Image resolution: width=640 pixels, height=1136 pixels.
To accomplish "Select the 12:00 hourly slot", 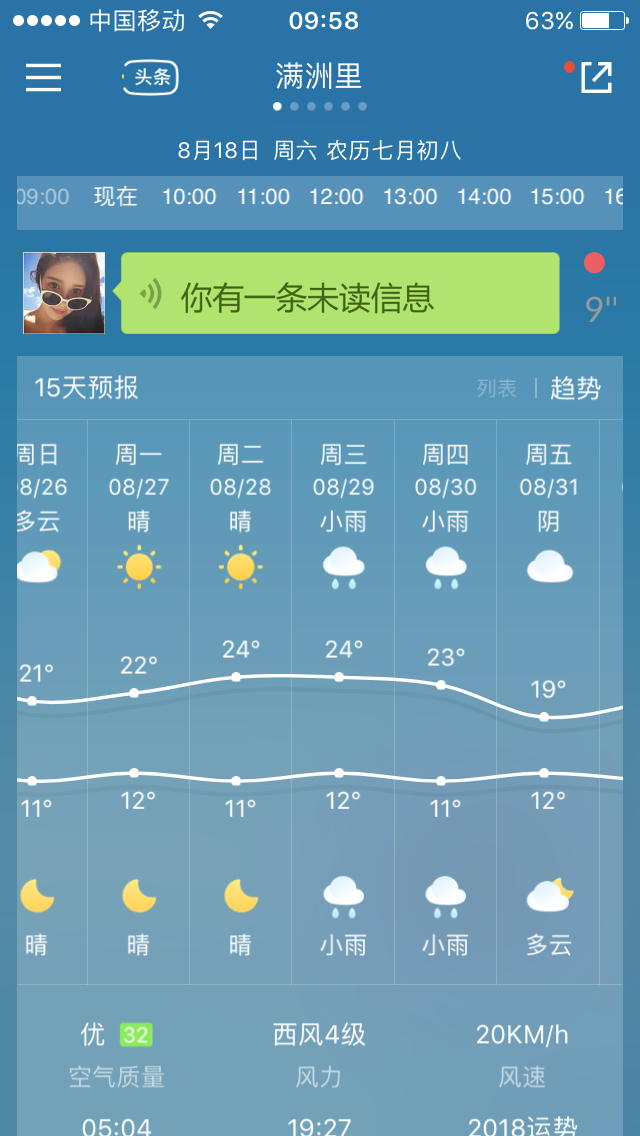I will coord(336,197).
